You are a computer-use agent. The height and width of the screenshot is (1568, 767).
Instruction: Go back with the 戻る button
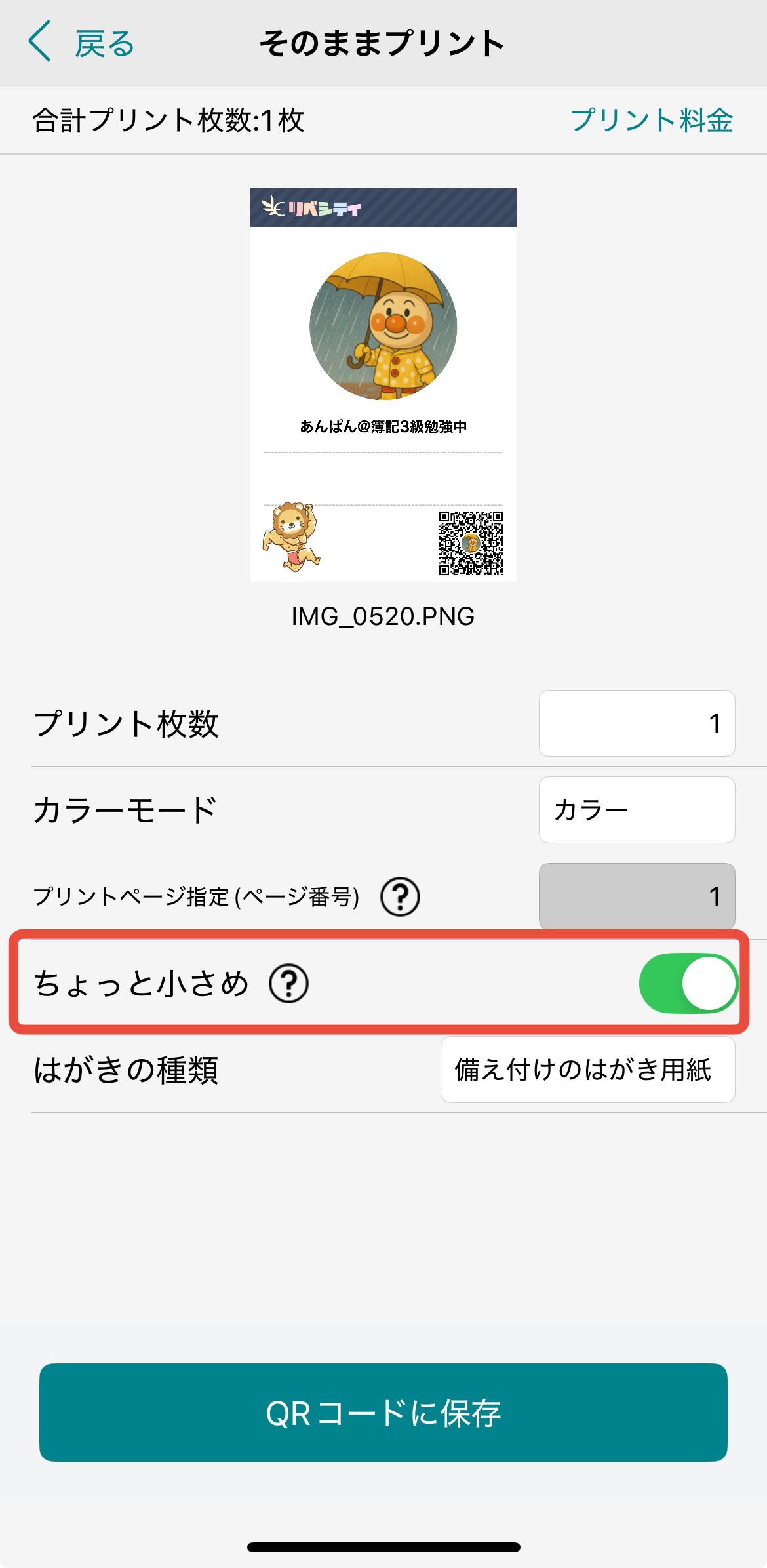(x=82, y=43)
